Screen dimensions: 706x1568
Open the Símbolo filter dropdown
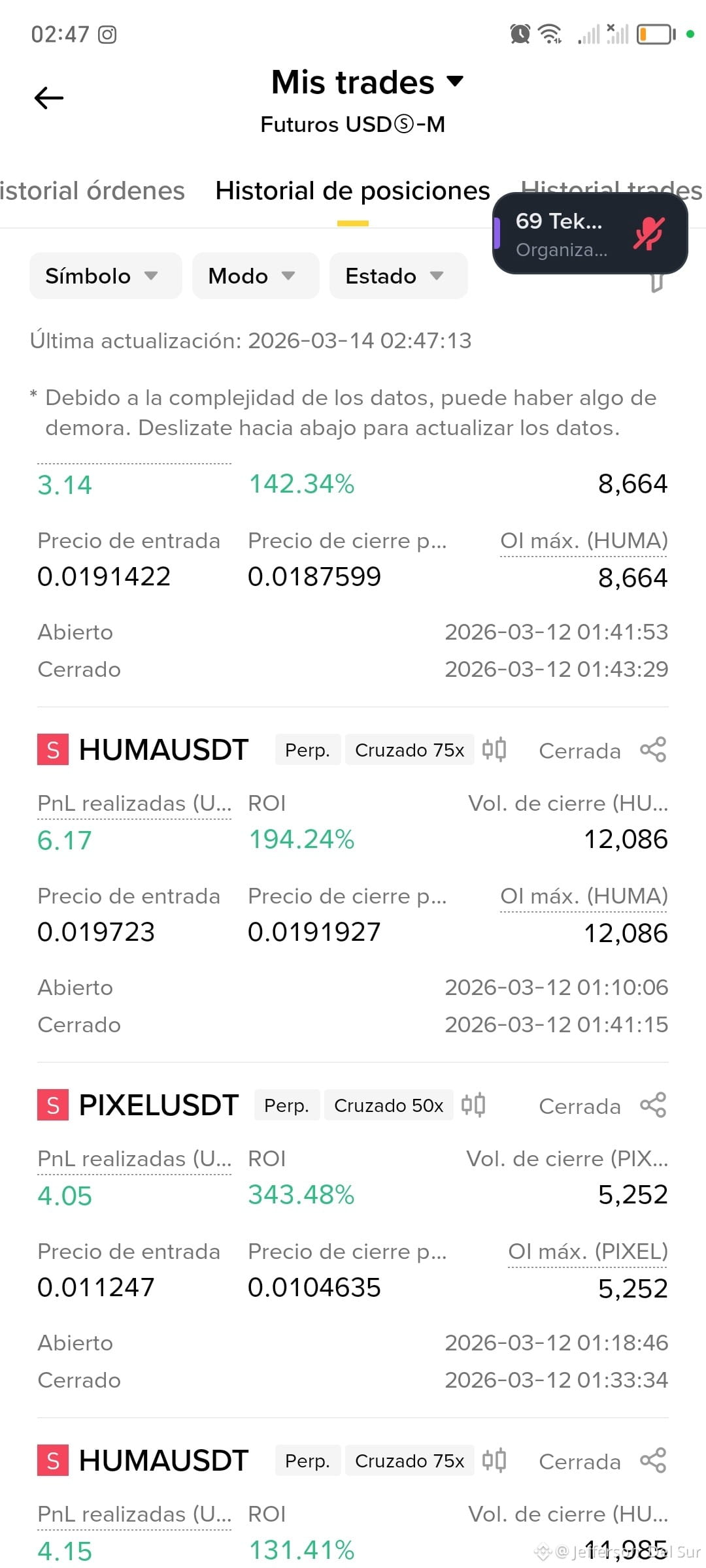coord(105,276)
